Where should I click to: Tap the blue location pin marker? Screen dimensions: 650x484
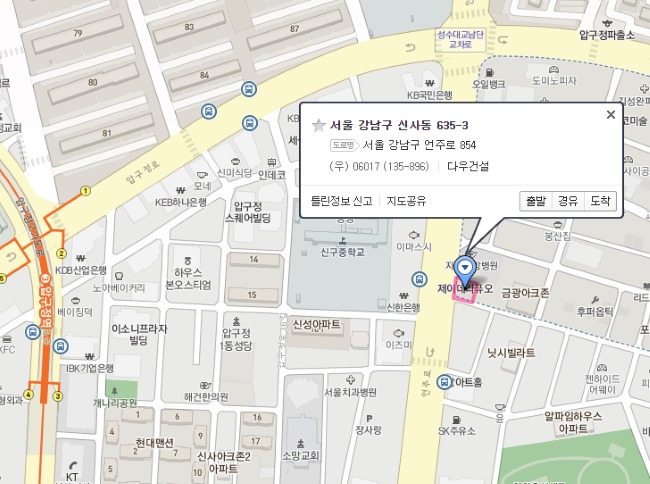(464, 269)
